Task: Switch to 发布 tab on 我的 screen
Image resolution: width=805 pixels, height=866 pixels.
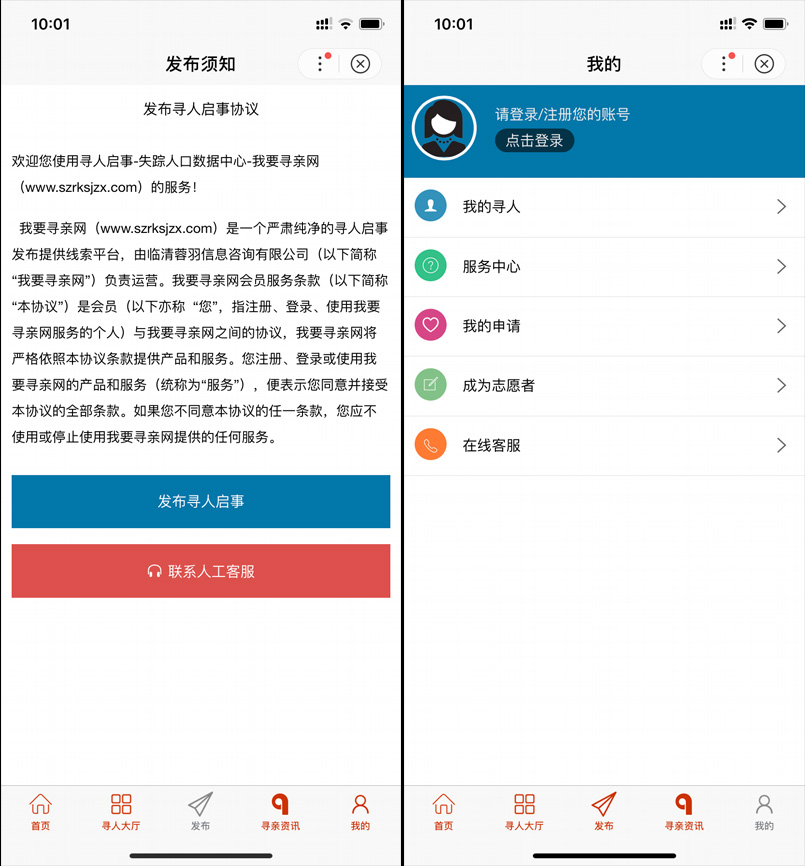Action: 603,811
